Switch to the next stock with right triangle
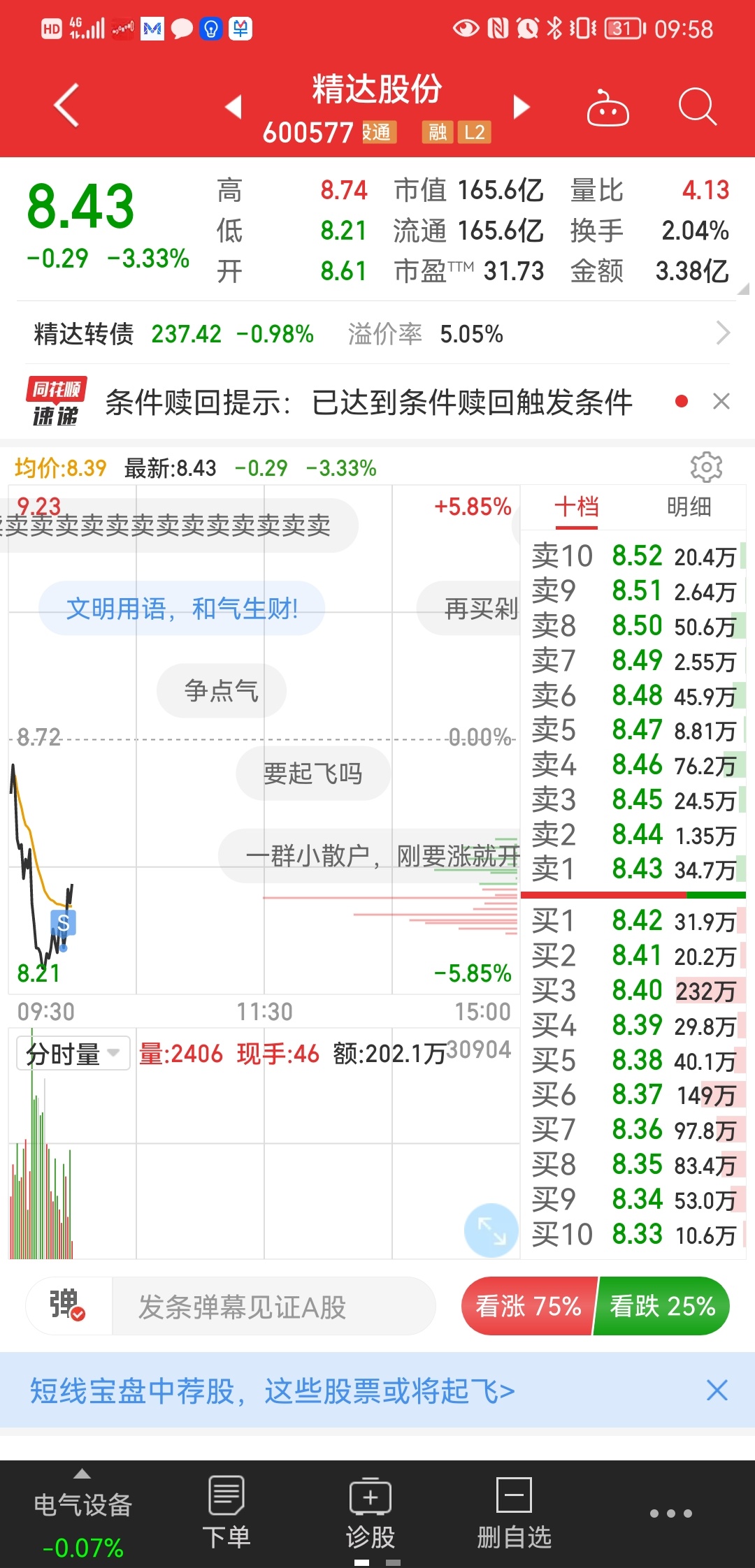The width and height of the screenshot is (755, 1568). pos(522,107)
